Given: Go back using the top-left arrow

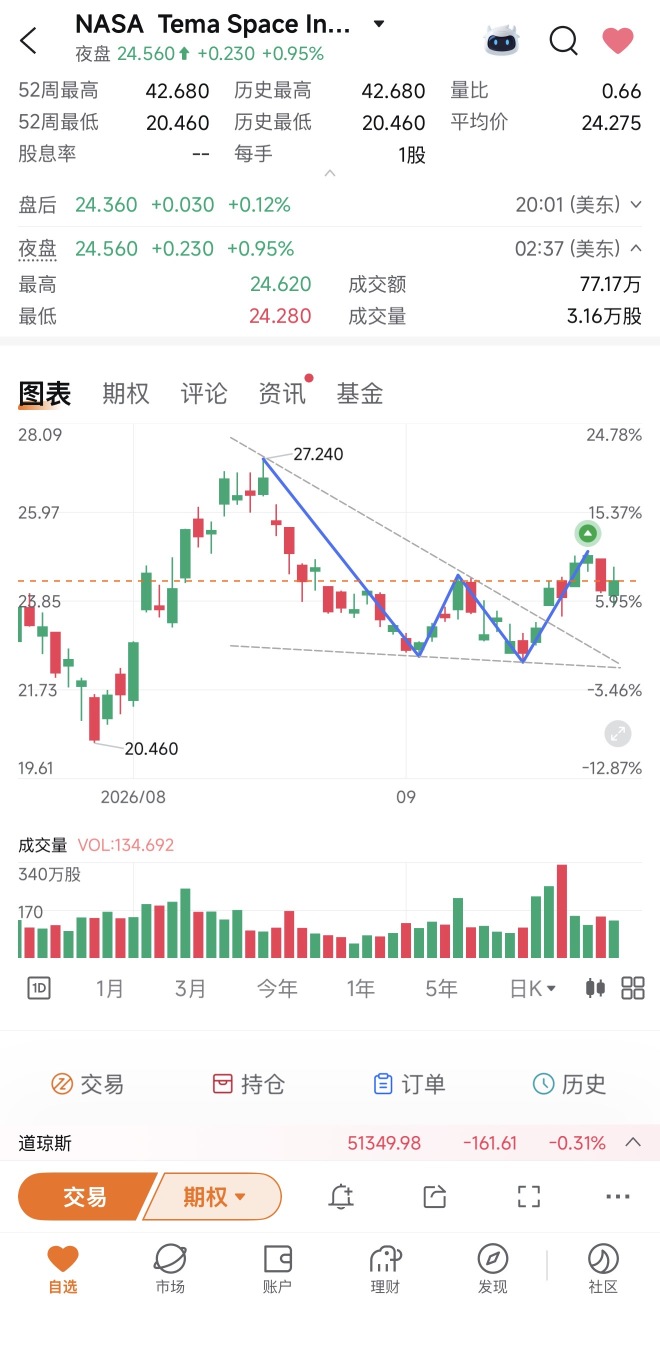Looking at the screenshot, I should [x=28, y=41].
